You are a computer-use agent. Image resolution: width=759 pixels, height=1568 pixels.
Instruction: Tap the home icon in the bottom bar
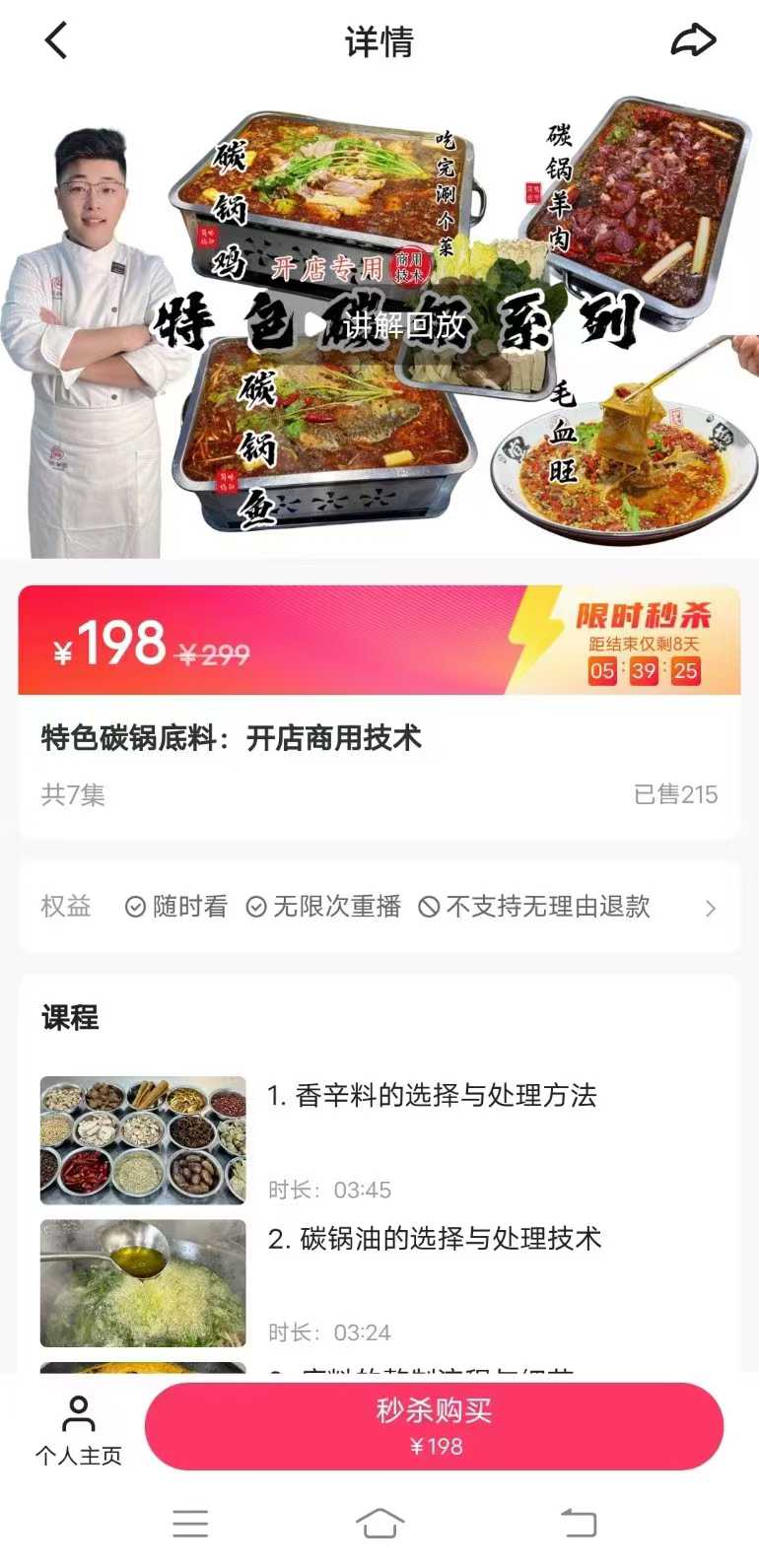click(379, 1523)
